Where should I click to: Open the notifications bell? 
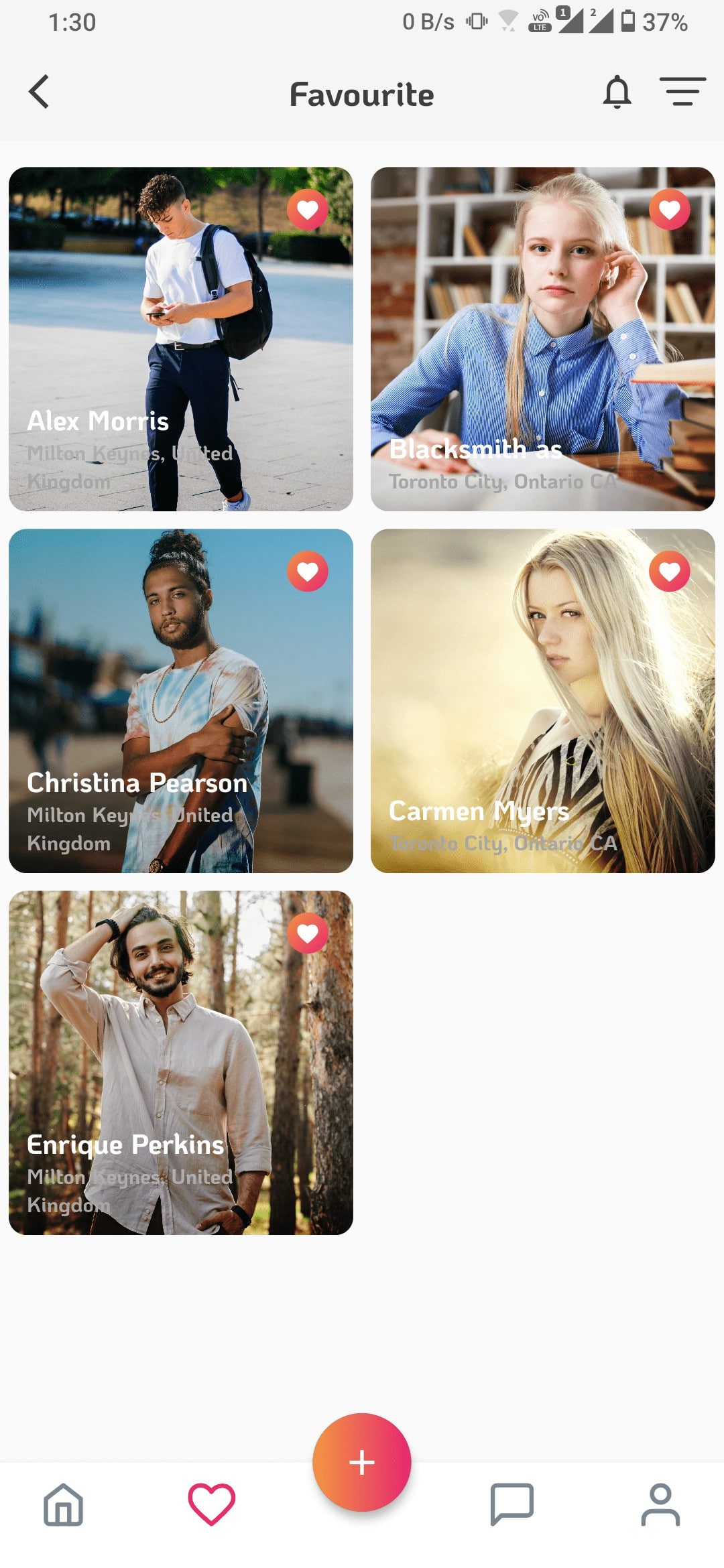[x=617, y=92]
